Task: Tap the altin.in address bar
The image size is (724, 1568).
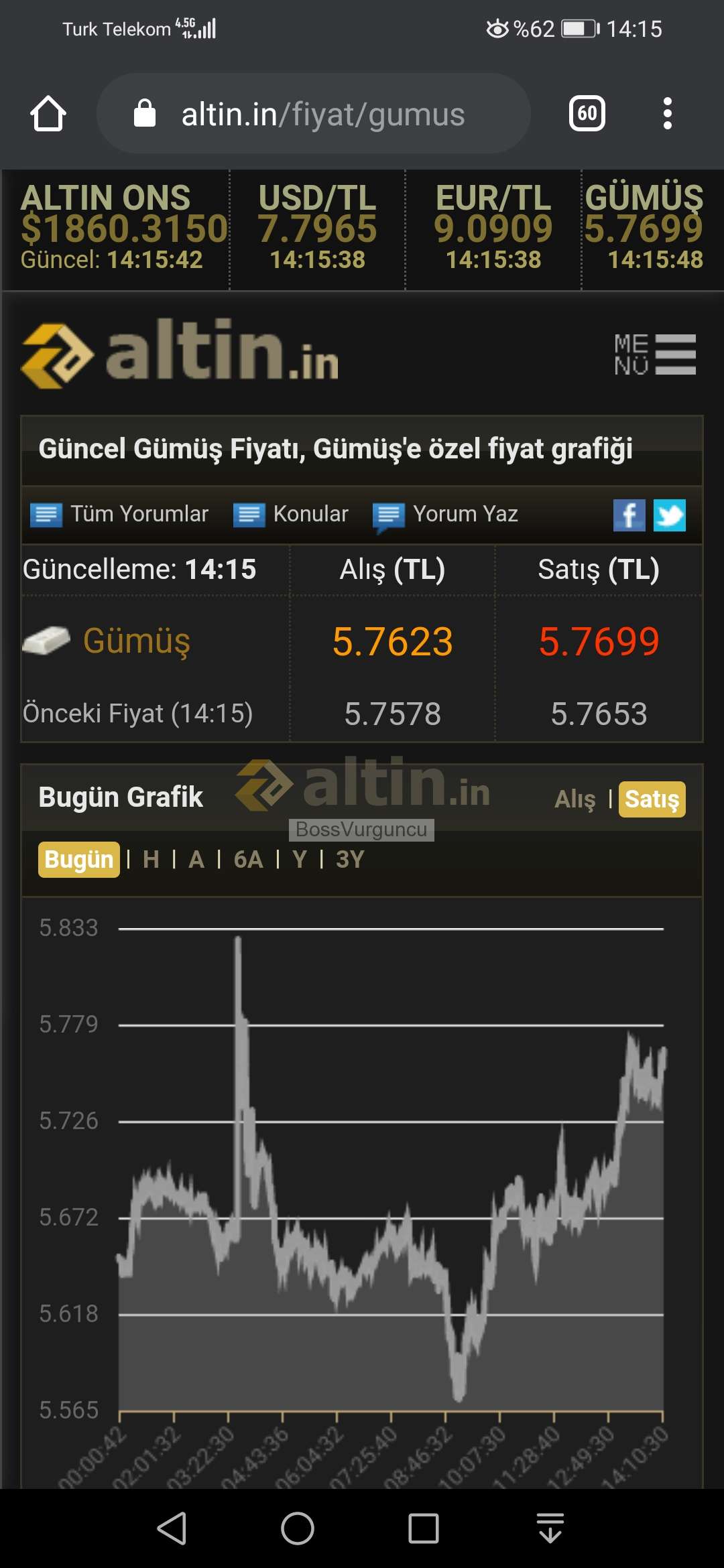Action: (314, 114)
